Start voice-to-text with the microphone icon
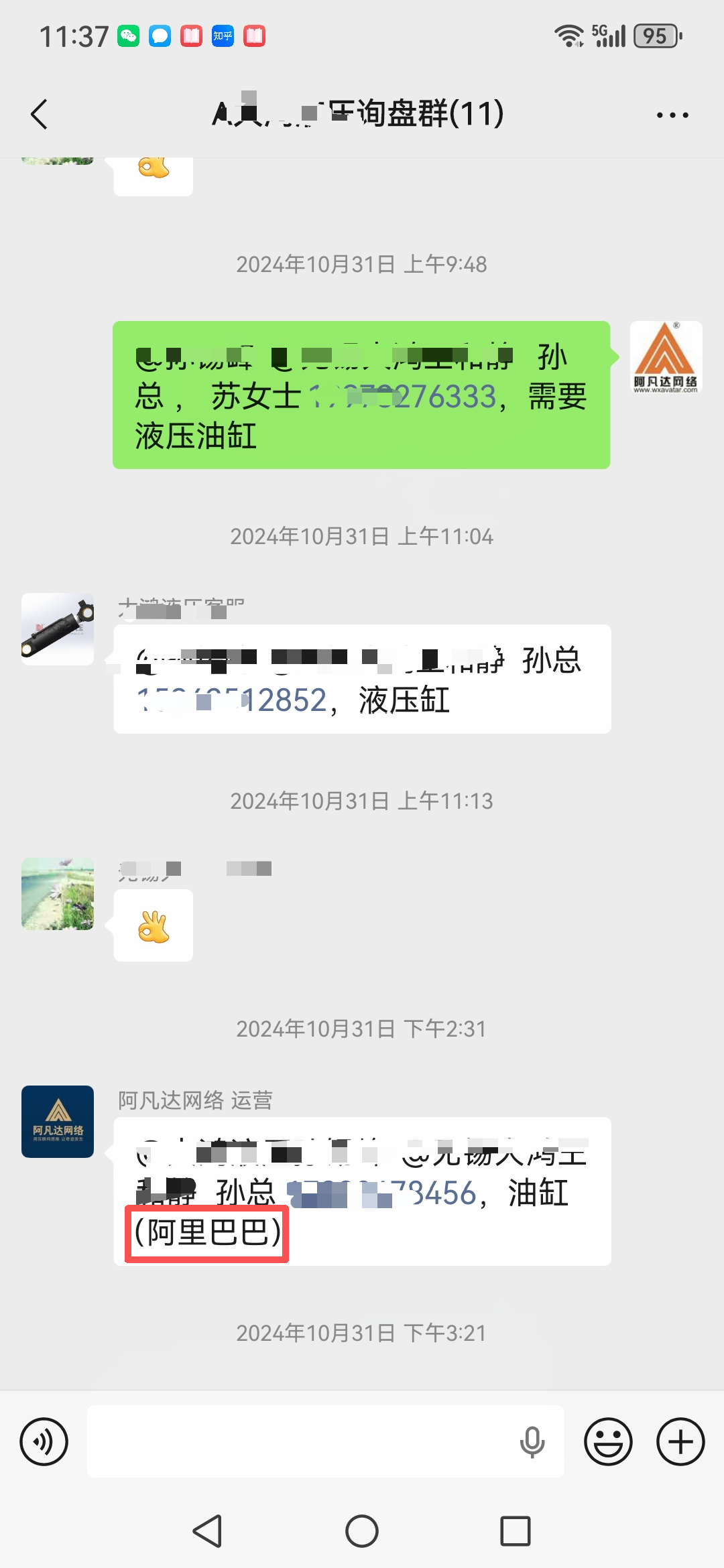The height and width of the screenshot is (1568, 724). [x=532, y=1441]
